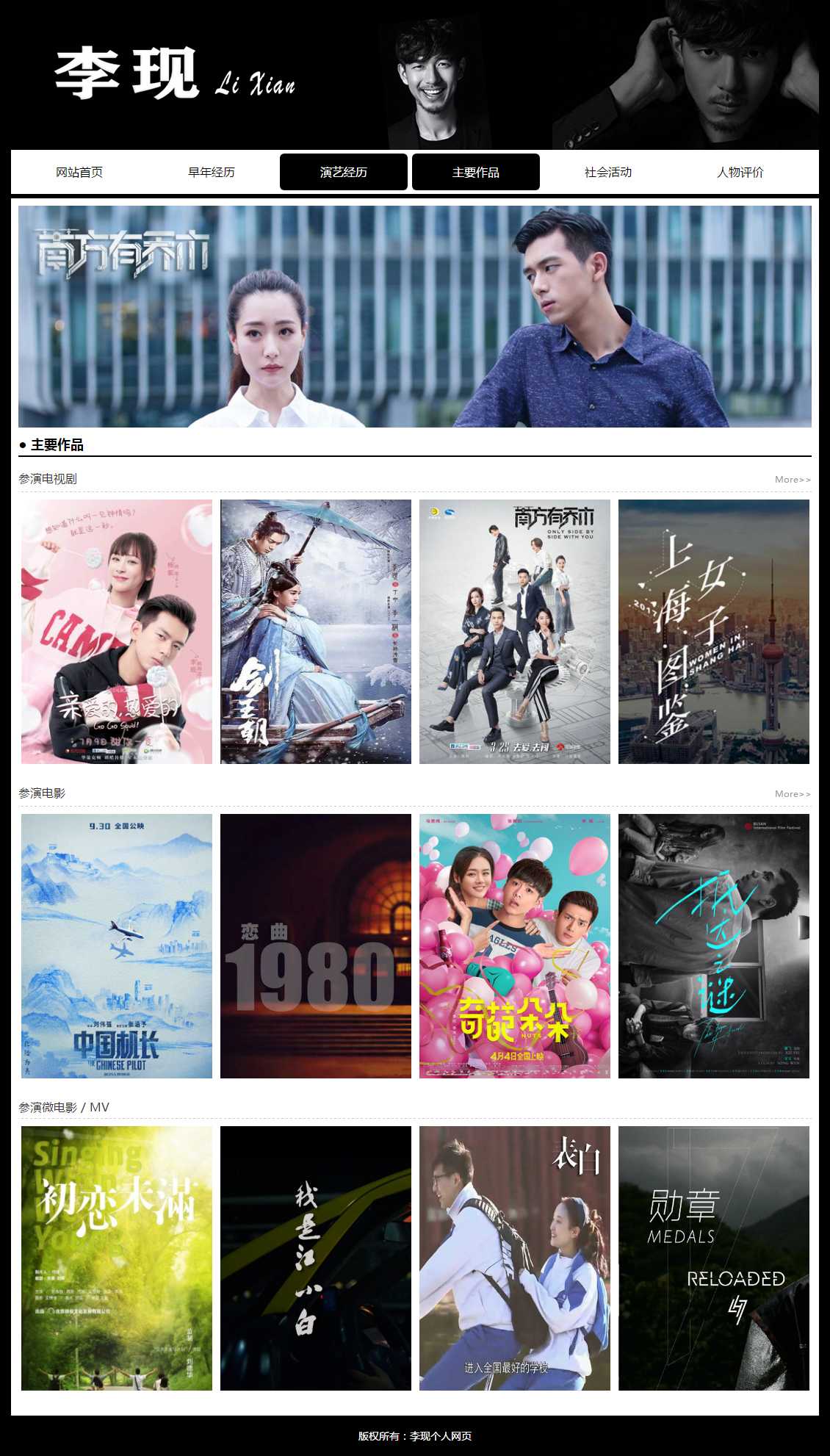Viewport: 830px width, 1456px height.
Task: Open the 我是江小白 poster
Action: click(316, 1258)
